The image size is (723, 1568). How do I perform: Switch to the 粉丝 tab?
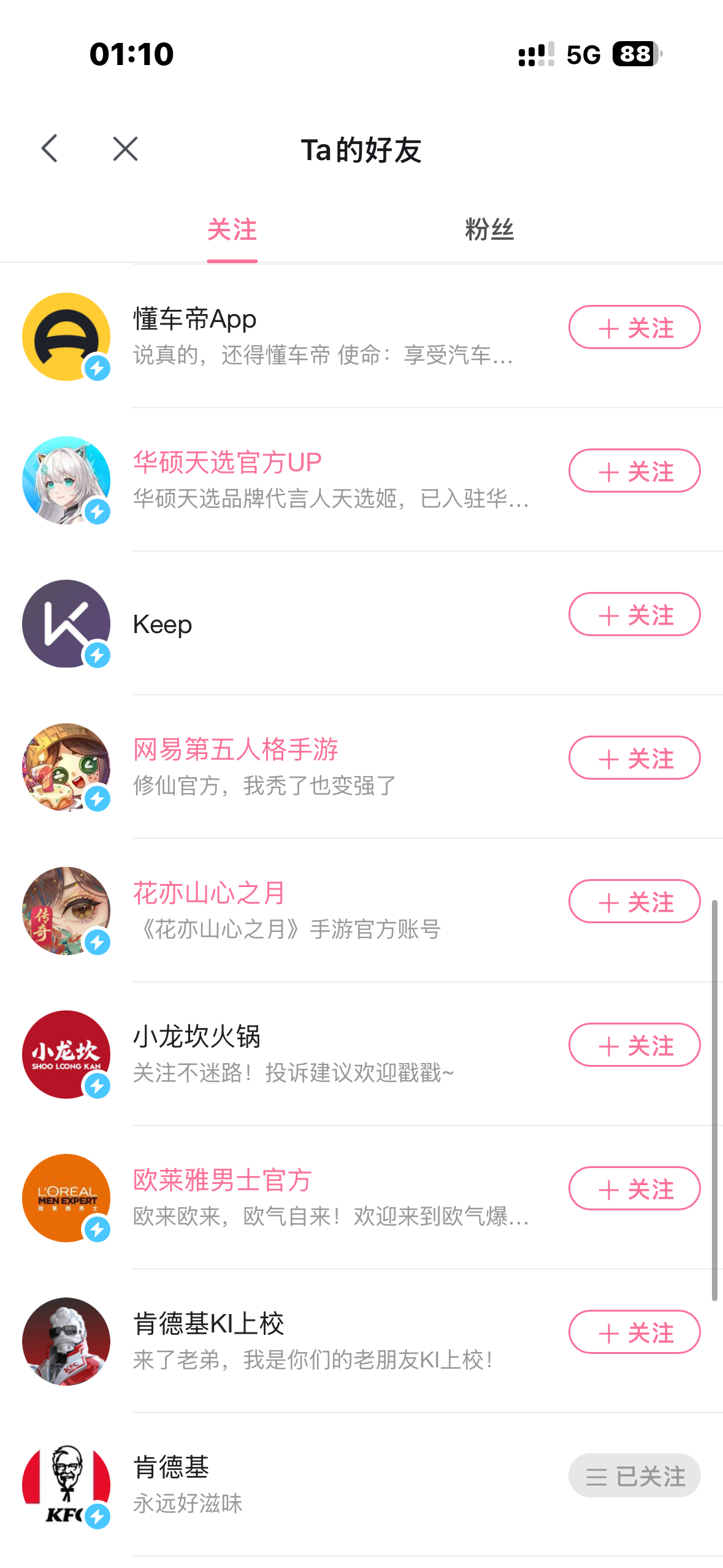click(x=489, y=230)
